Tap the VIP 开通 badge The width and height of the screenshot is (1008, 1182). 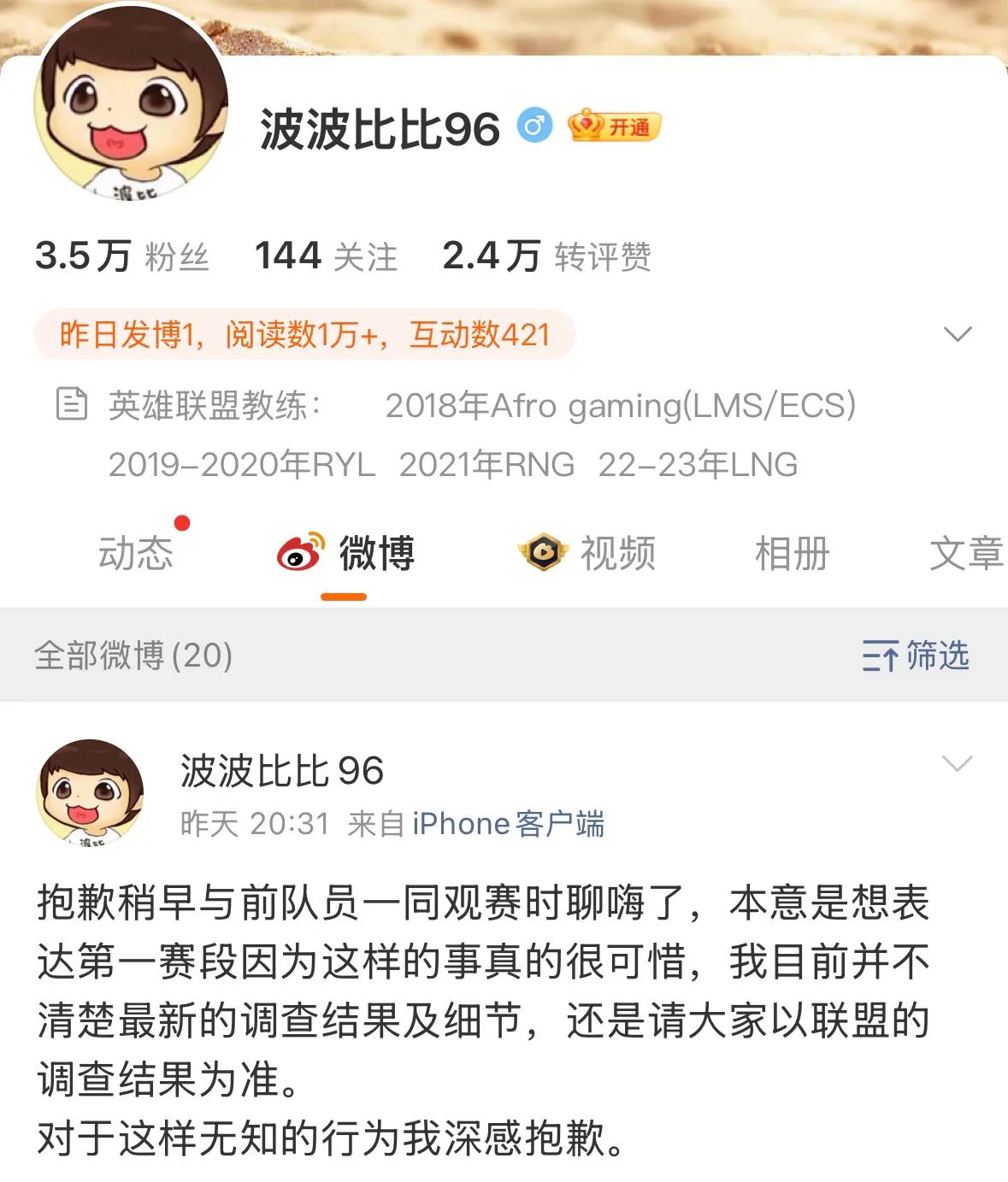(x=615, y=127)
